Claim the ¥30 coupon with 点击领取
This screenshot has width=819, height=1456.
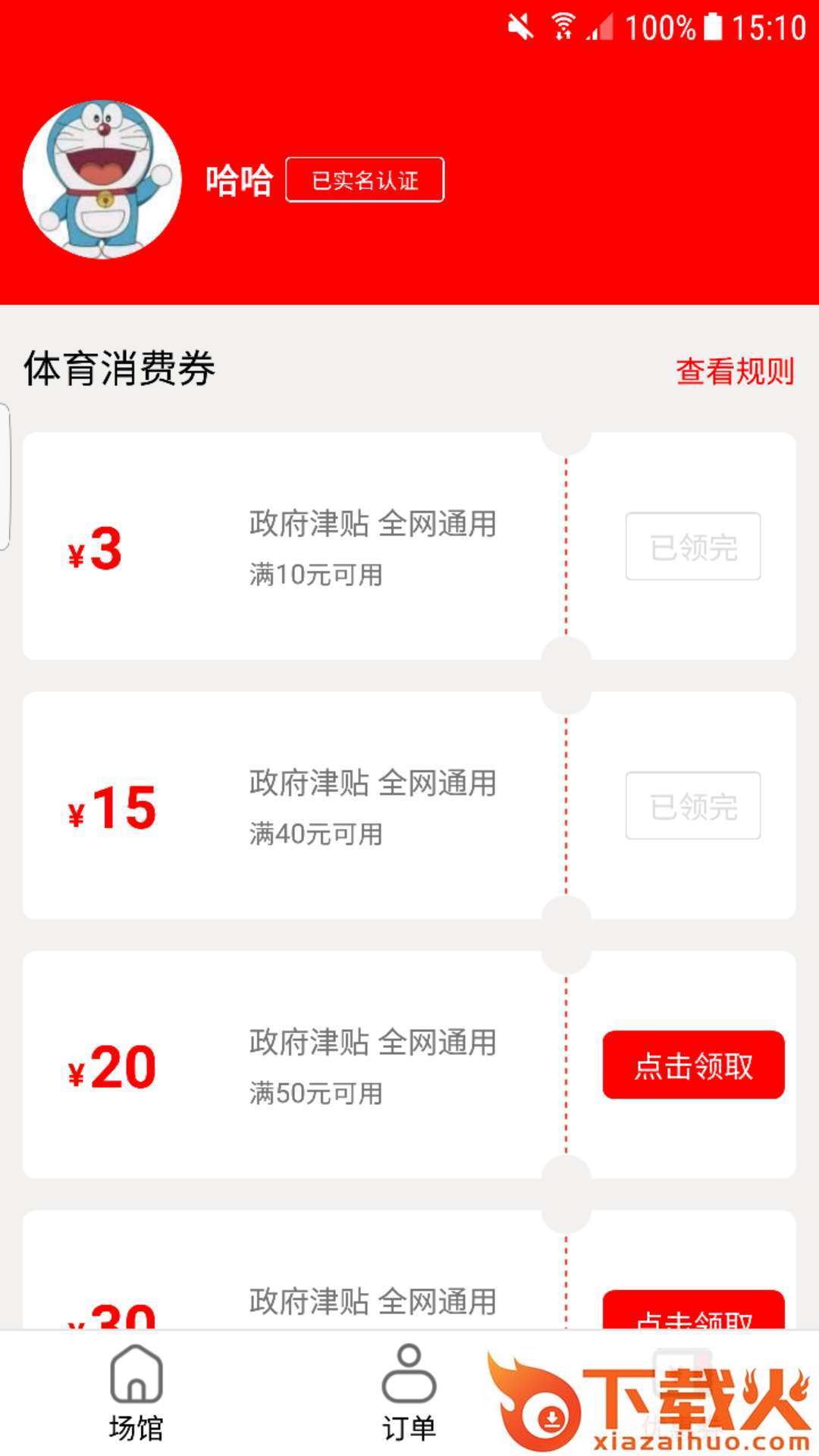(693, 1312)
